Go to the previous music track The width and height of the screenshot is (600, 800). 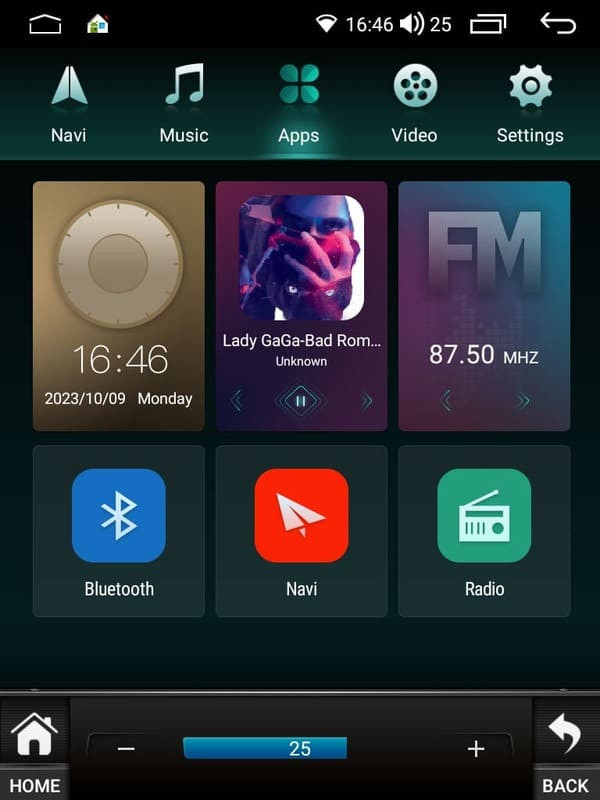tap(237, 402)
